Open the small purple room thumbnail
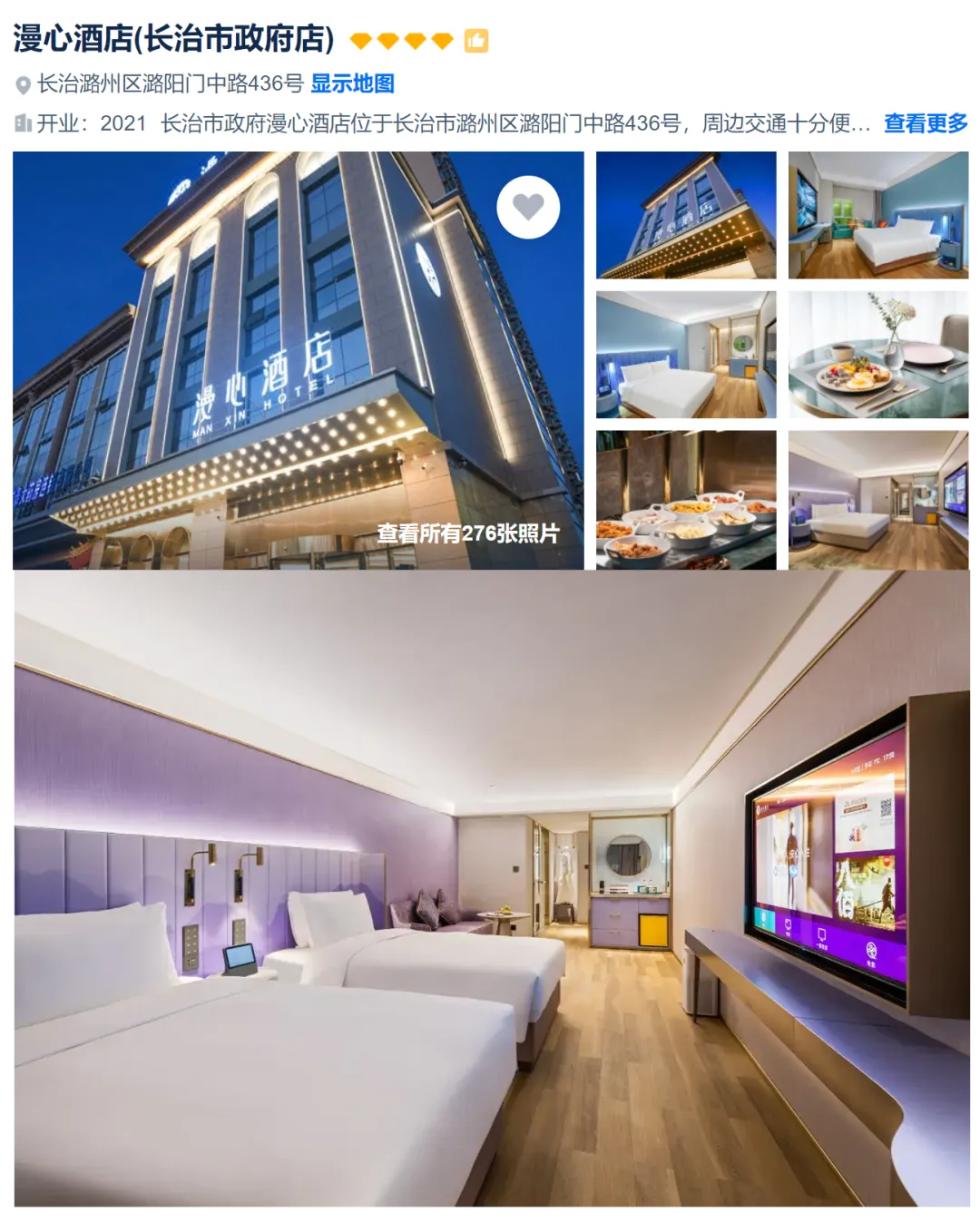Screen dimensions: 980x1222 878,500
